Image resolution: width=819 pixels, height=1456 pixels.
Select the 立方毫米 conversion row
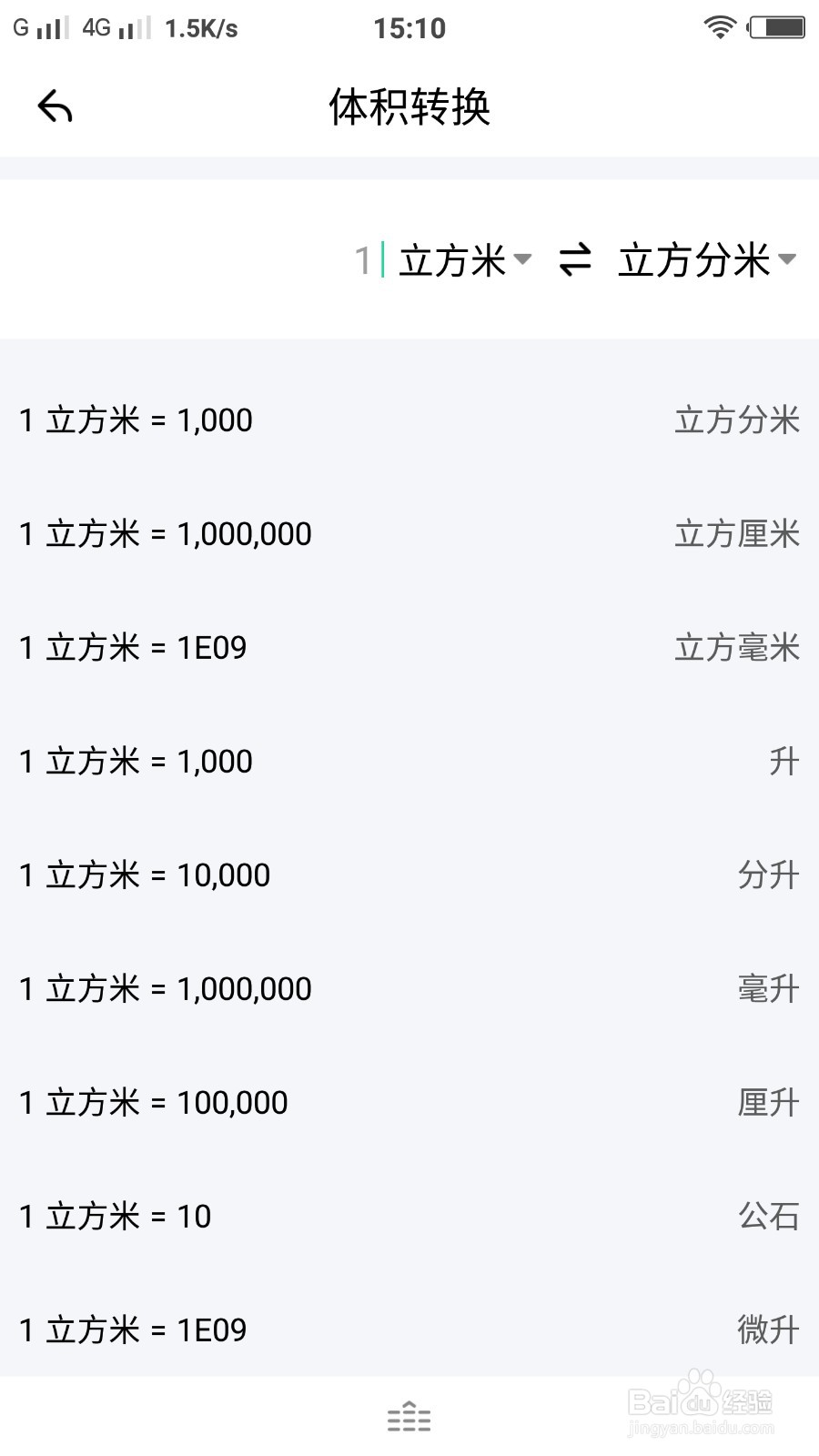click(x=409, y=648)
